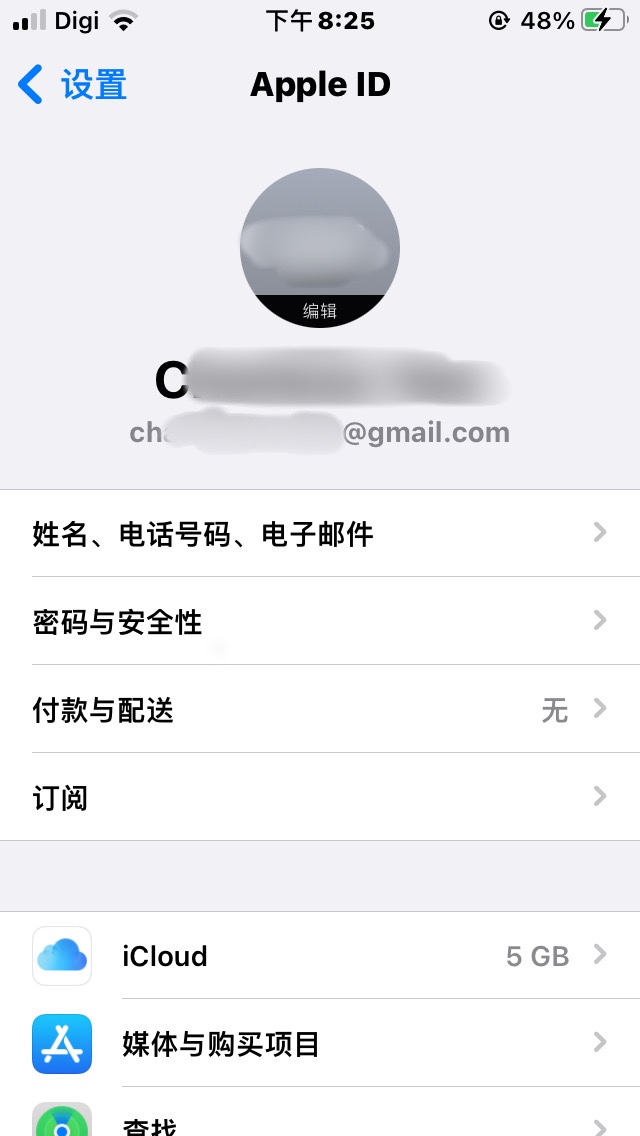This screenshot has height=1136, width=640.
Task: Open 媒体与购买项目
Action: (x=320, y=1044)
